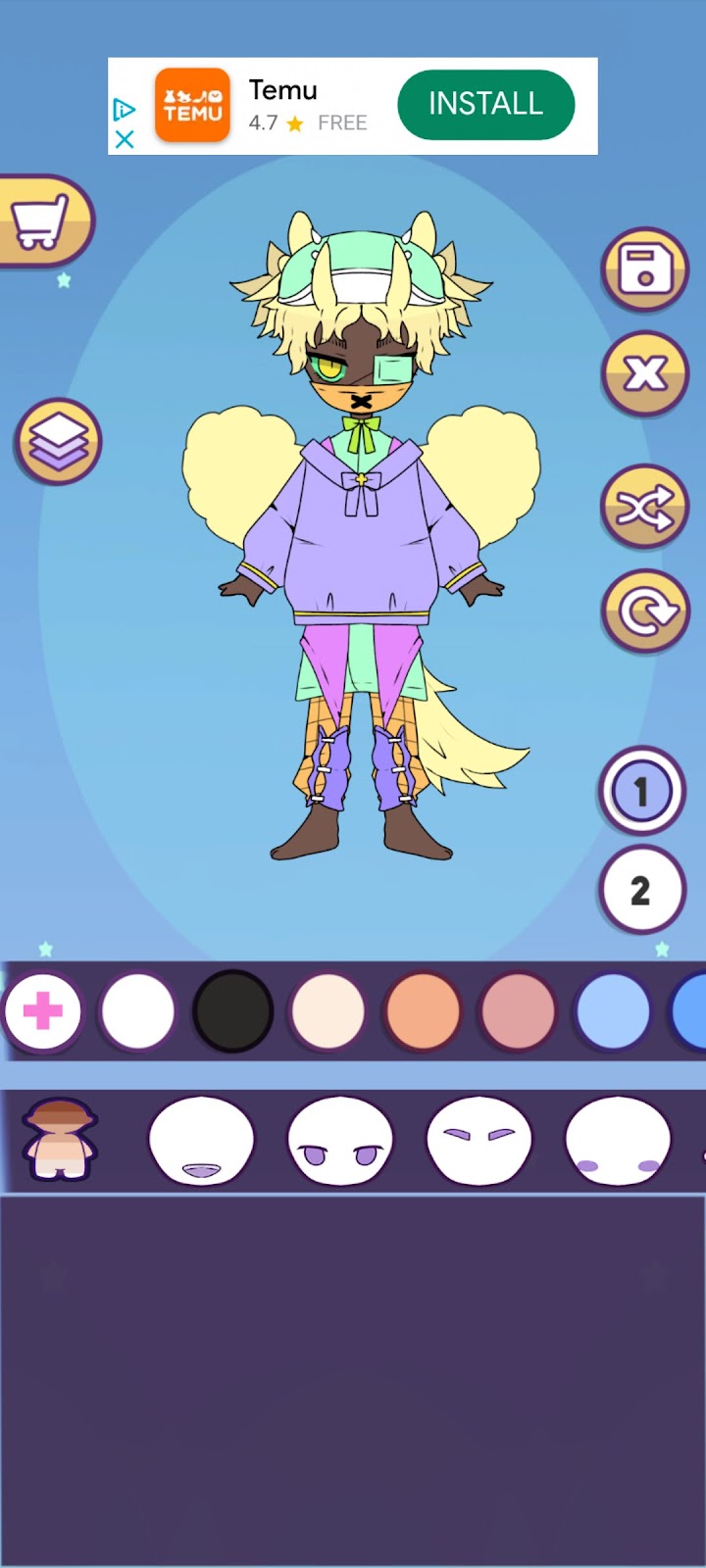Choose the dusty pink color swatch
706x1568 pixels.
coord(518,1011)
